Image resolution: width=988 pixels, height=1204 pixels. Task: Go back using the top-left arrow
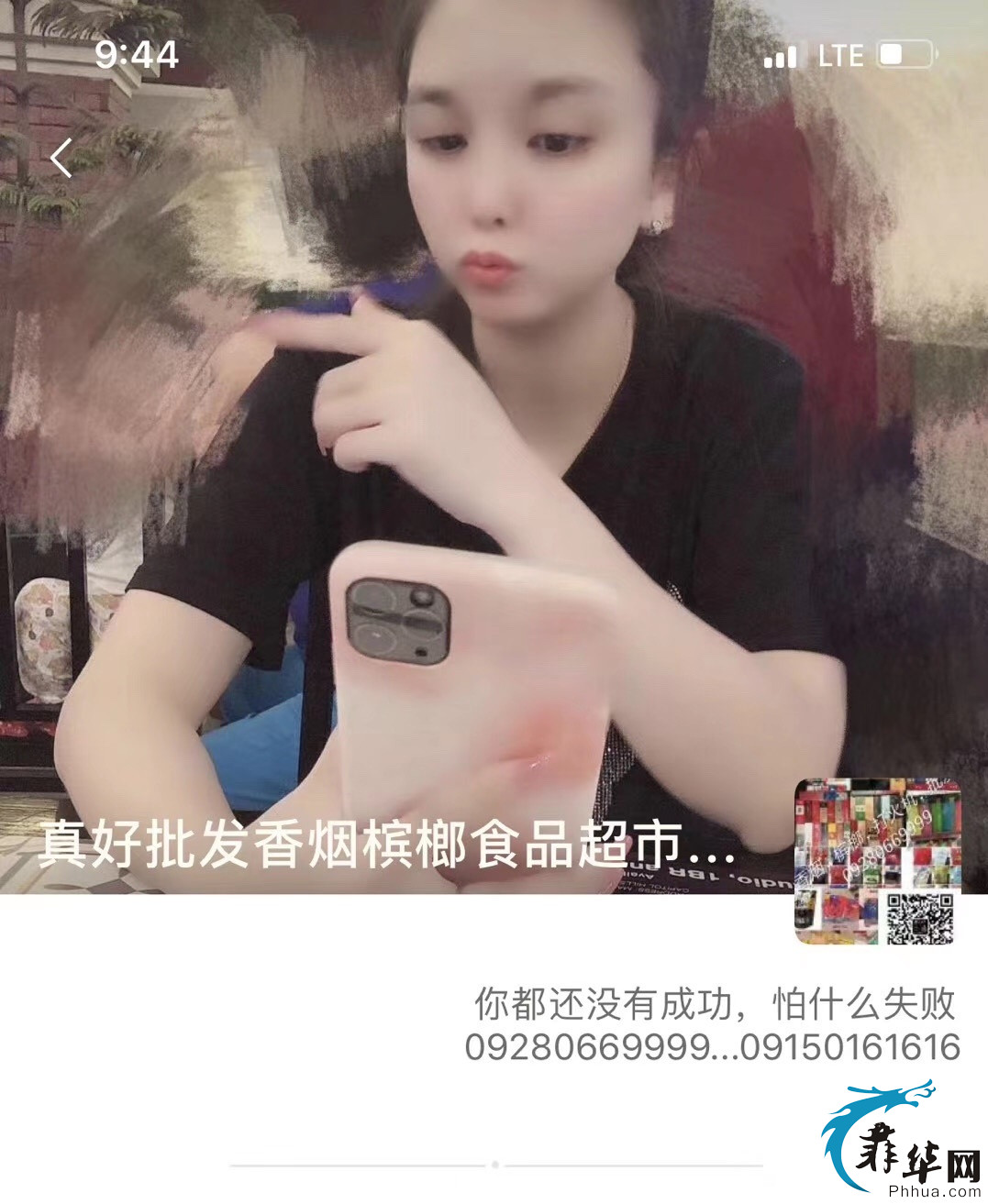[61, 158]
